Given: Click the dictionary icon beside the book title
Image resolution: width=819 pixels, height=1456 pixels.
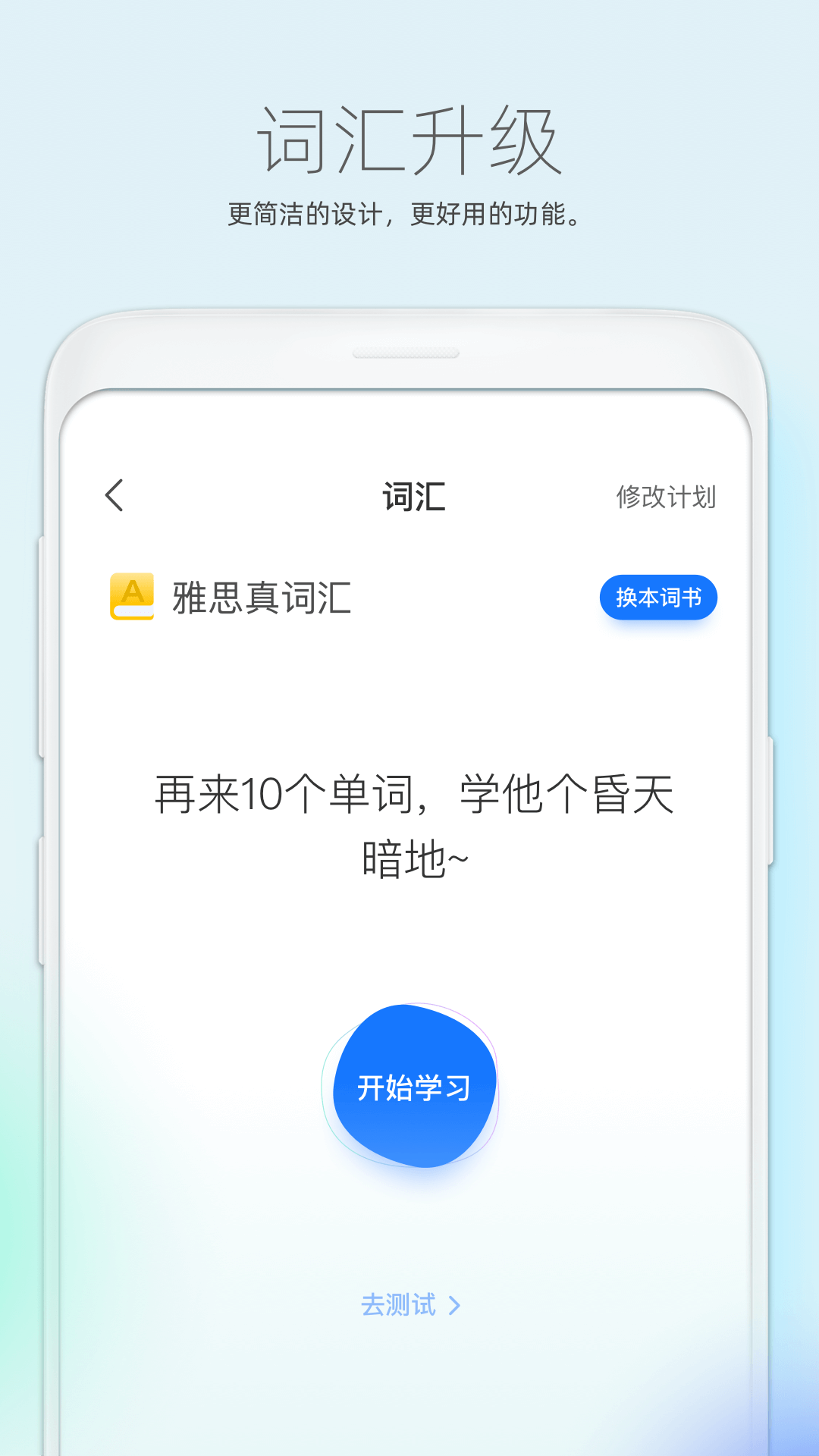Looking at the screenshot, I should pos(130,598).
